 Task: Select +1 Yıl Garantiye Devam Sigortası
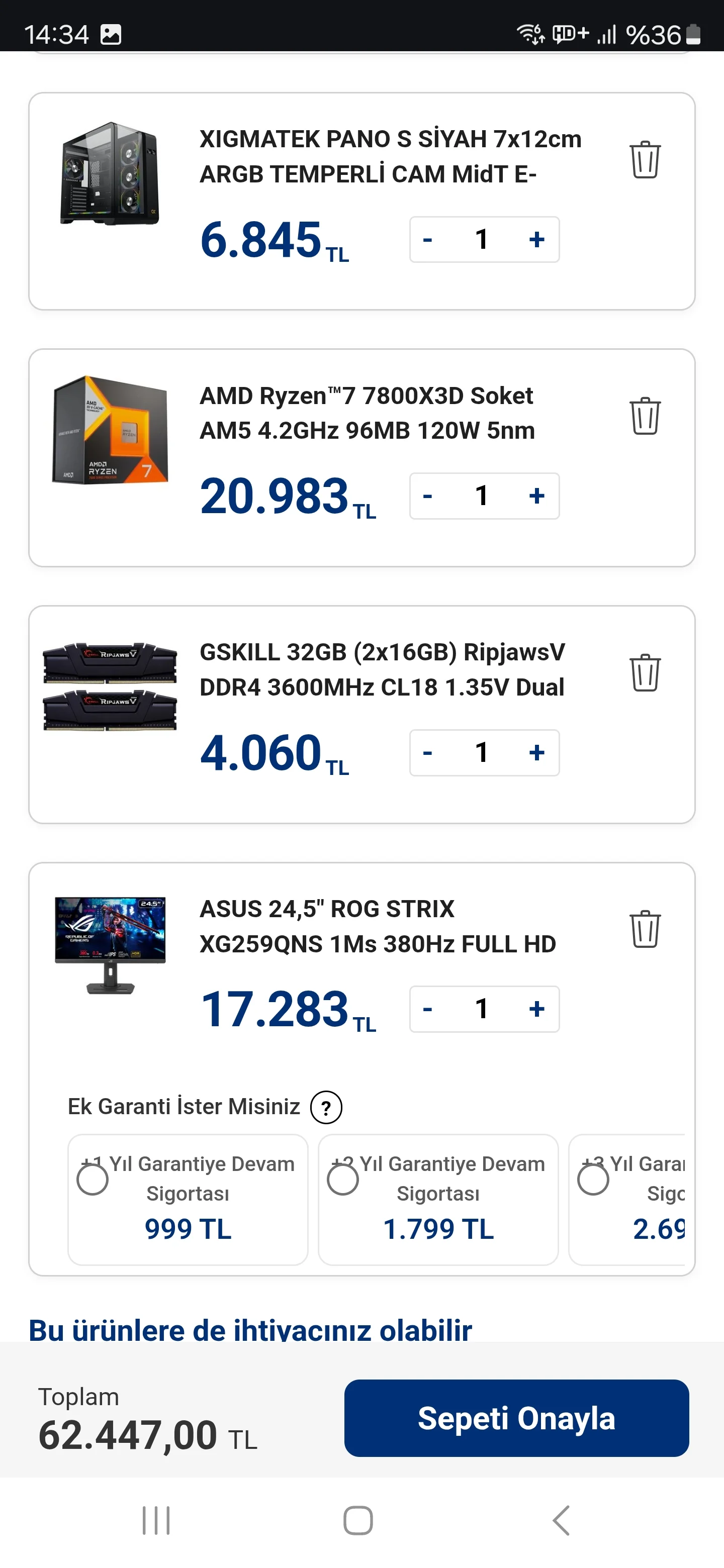pyautogui.click(x=93, y=1180)
